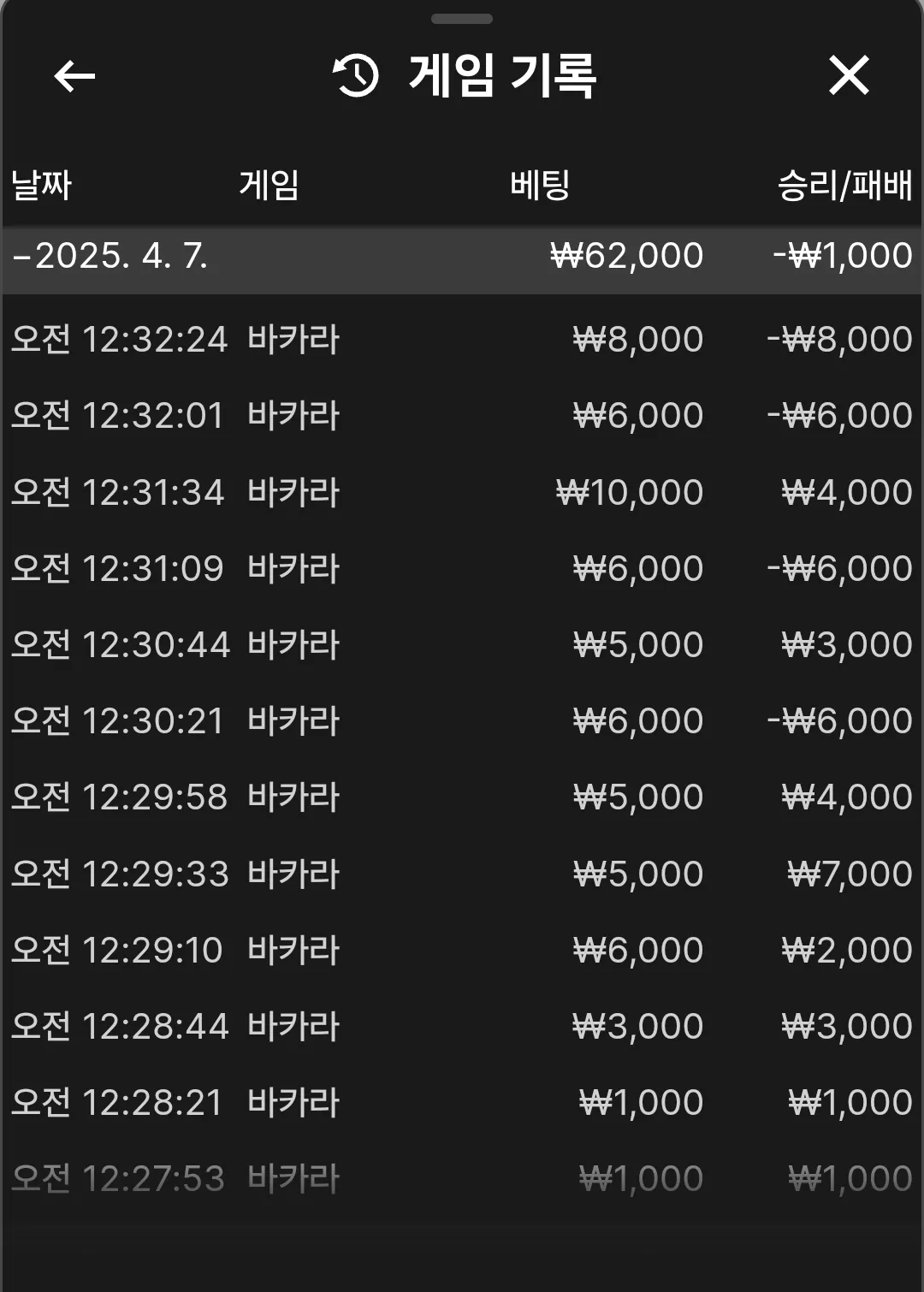Close the game history panel

pos(849,75)
